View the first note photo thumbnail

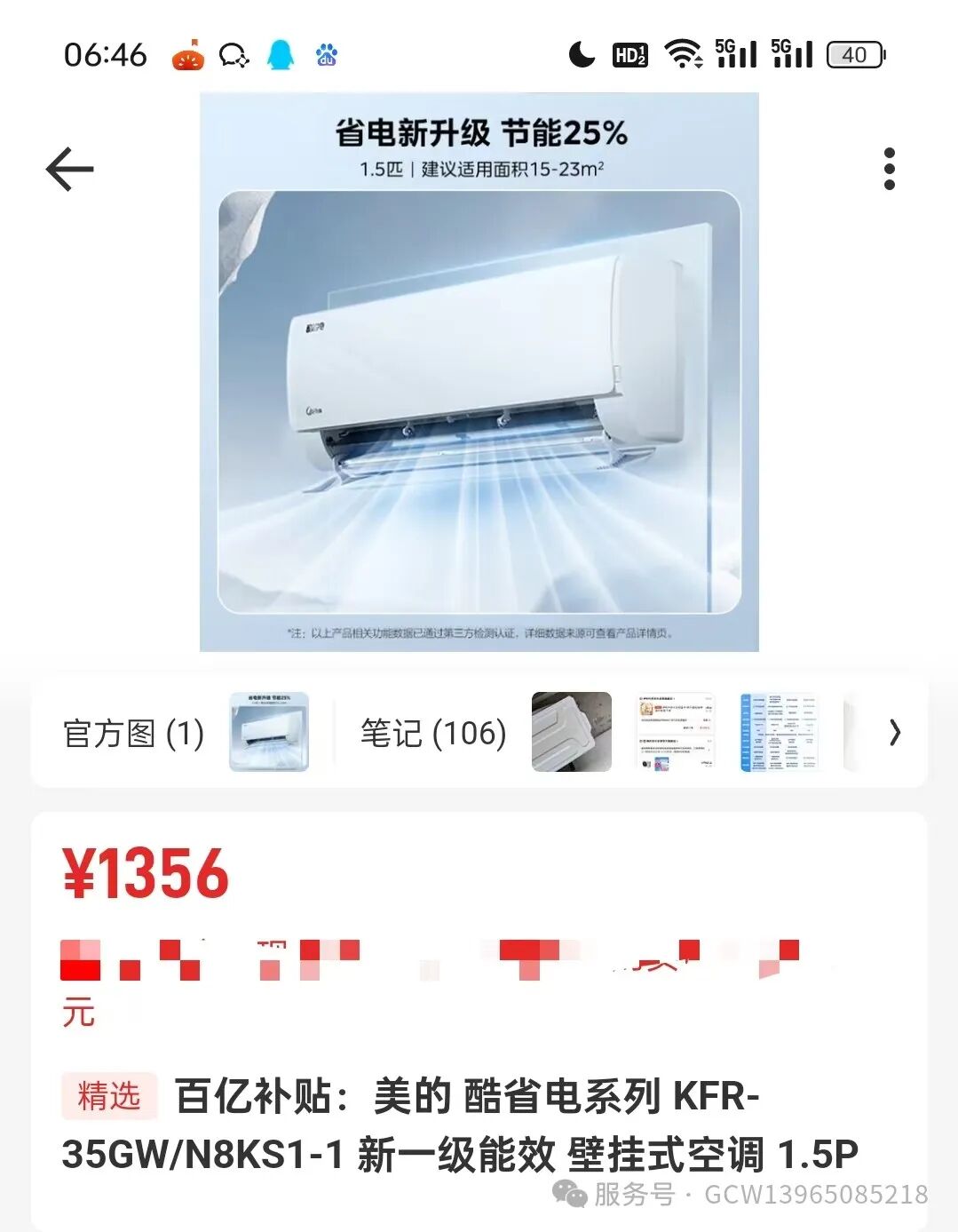[572, 732]
